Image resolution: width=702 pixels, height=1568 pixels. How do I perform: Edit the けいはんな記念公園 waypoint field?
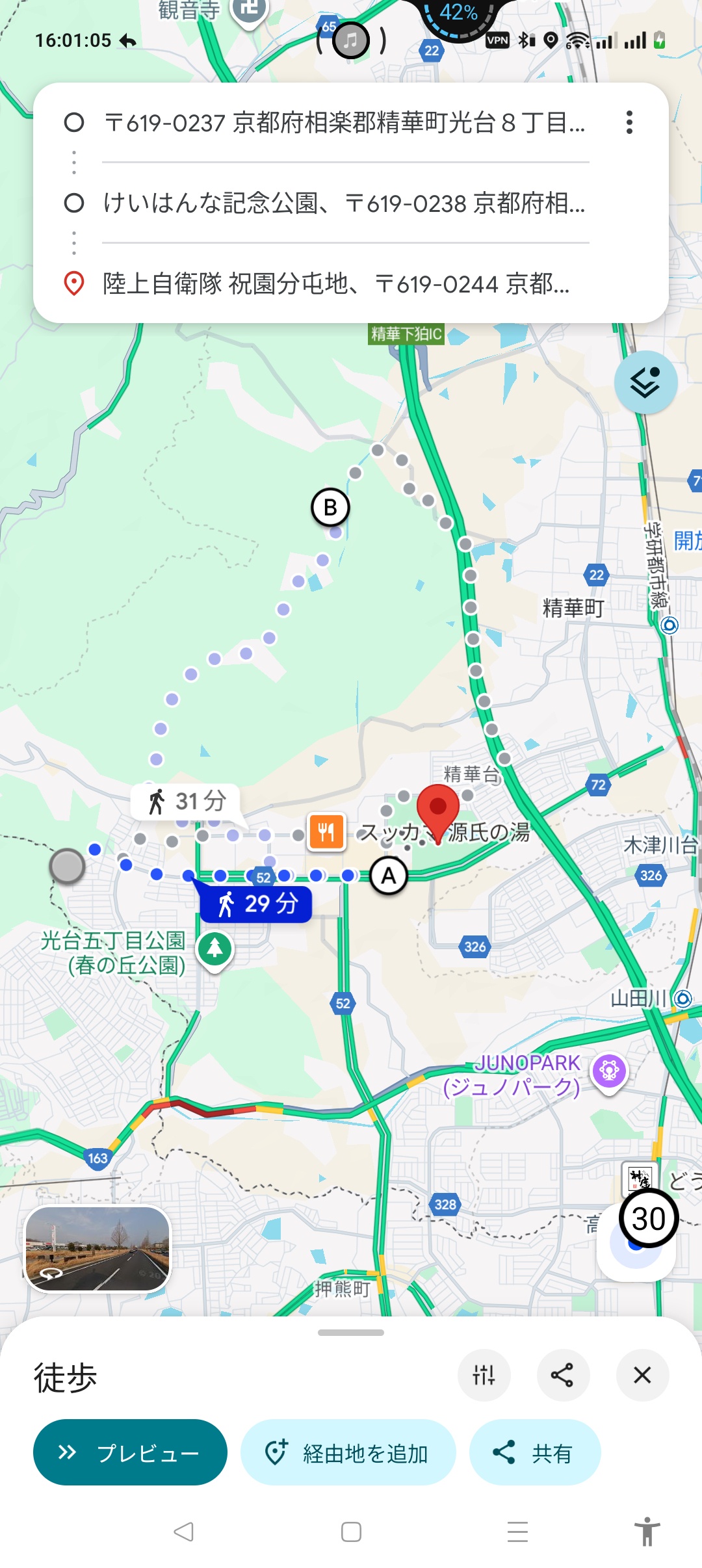click(344, 203)
